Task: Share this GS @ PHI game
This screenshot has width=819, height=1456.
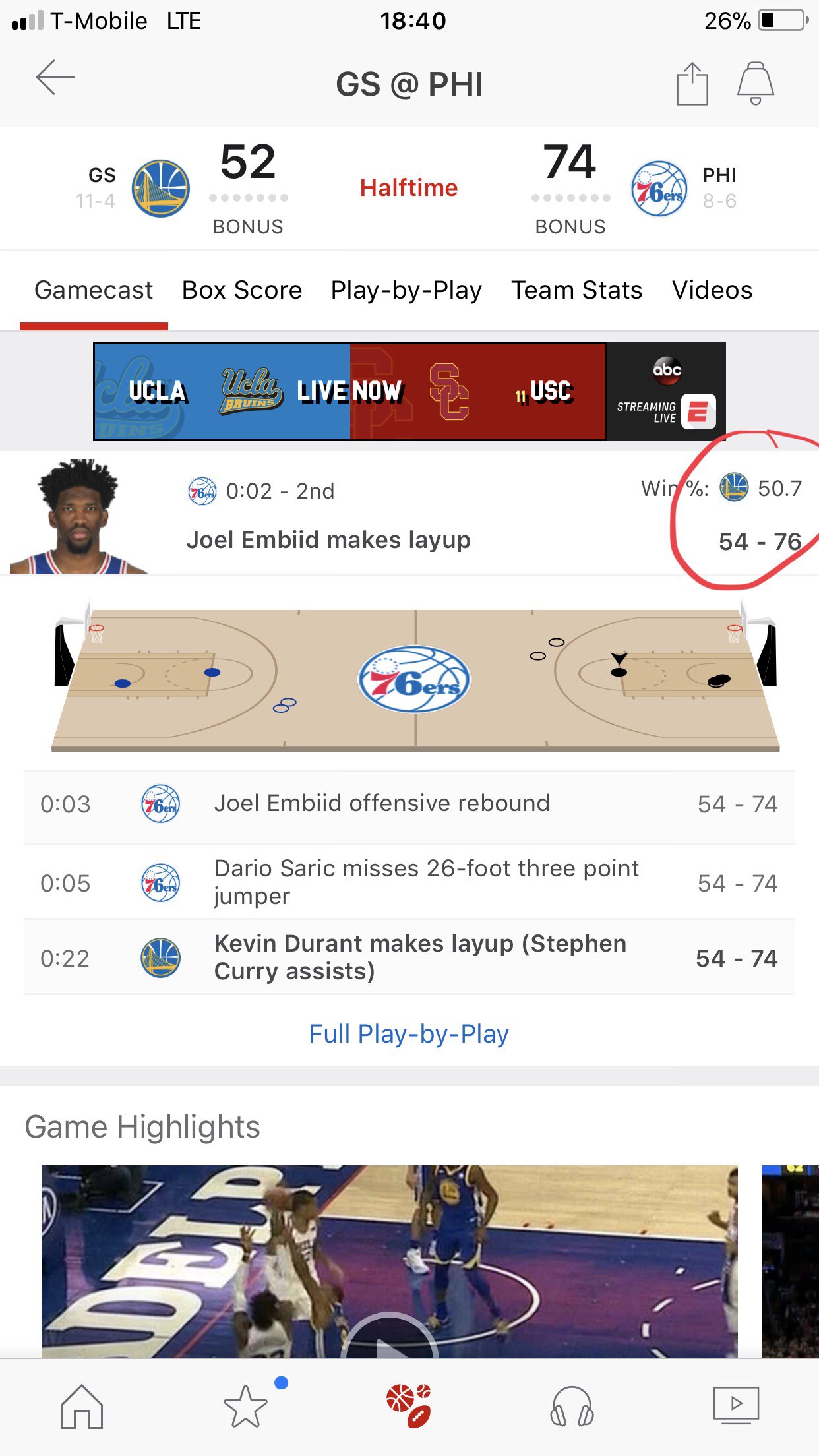Action: coord(692,84)
